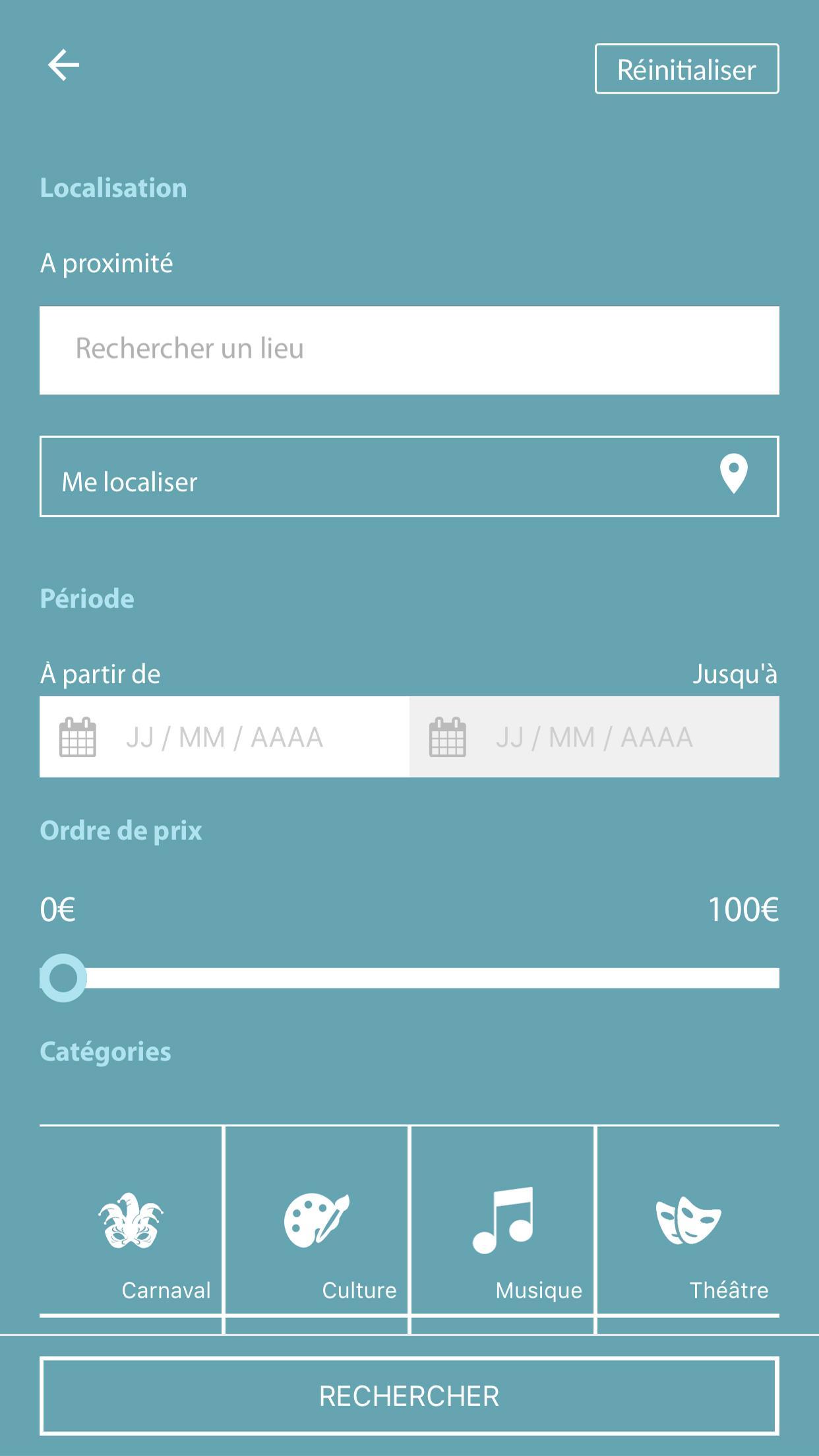Tap the Réinitialiser button to reset filters

(x=686, y=69)
